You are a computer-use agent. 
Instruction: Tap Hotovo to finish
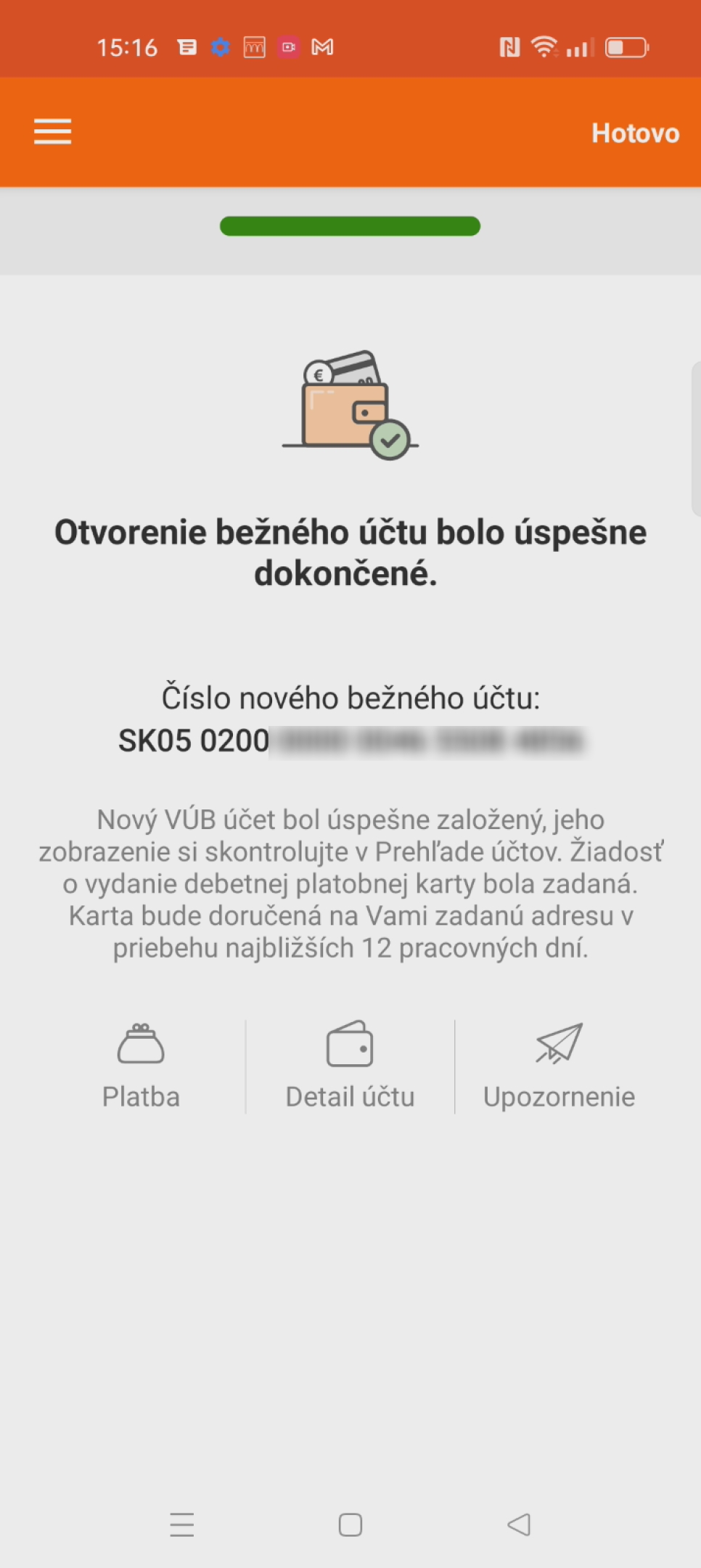pos(635,133)
